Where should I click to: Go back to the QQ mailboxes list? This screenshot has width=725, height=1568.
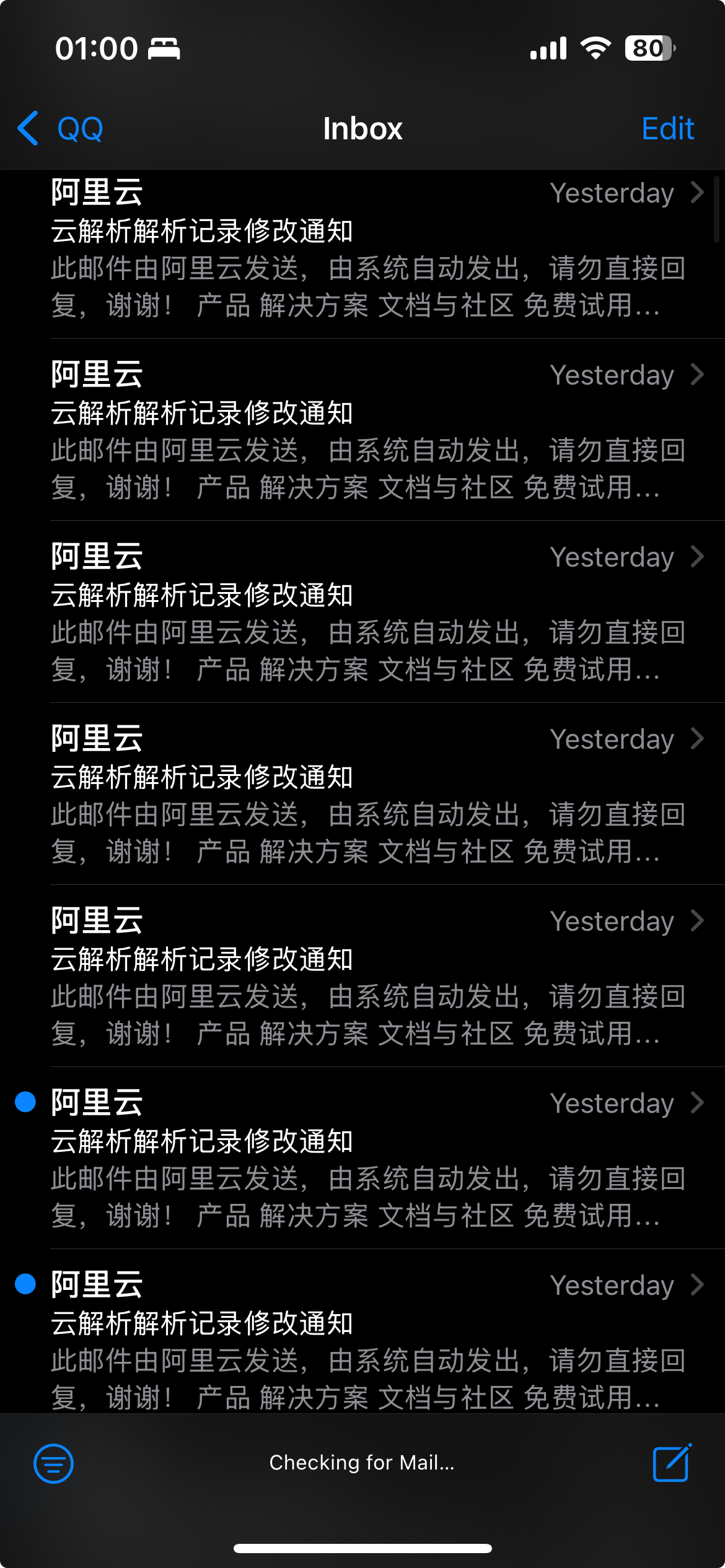tap(60, 129)
